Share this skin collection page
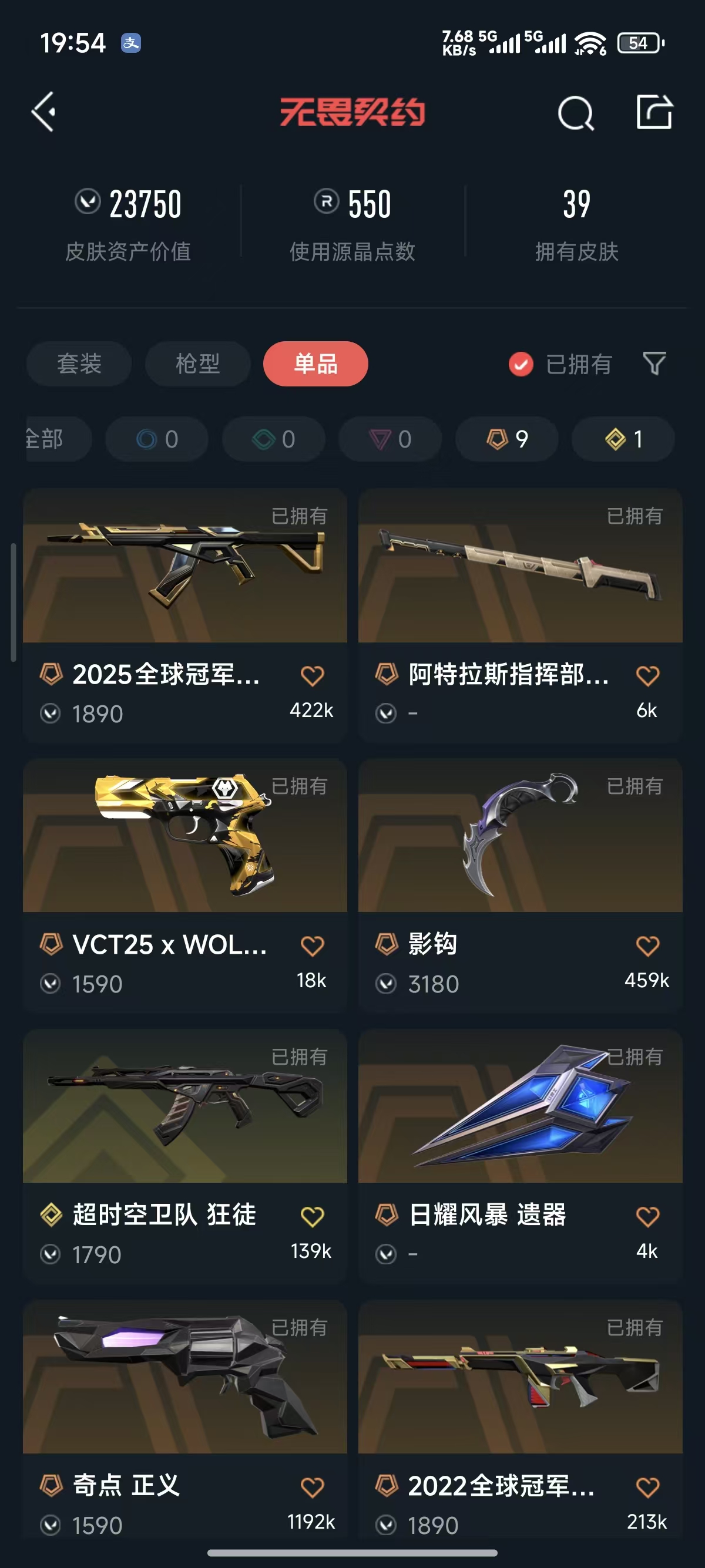 tap(654, 112)
